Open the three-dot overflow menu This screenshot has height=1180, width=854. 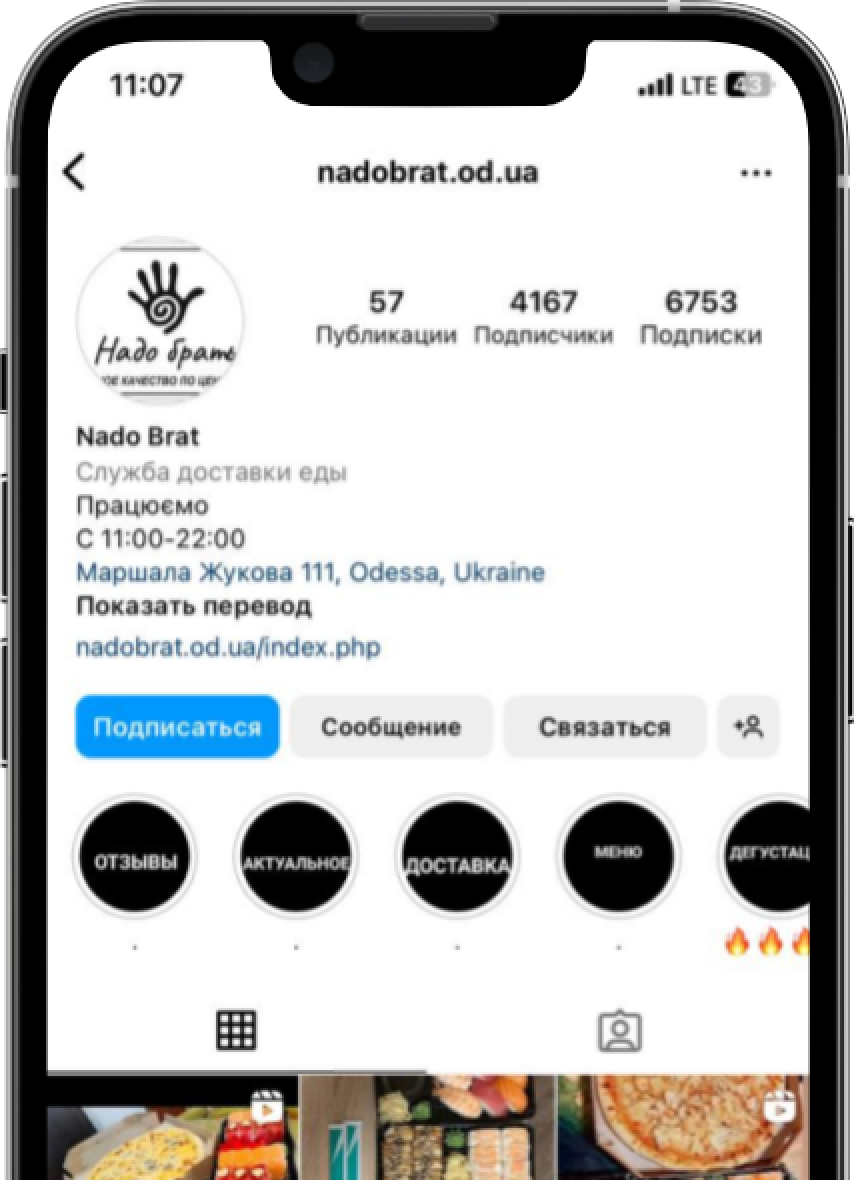click(x=755, y=174)
